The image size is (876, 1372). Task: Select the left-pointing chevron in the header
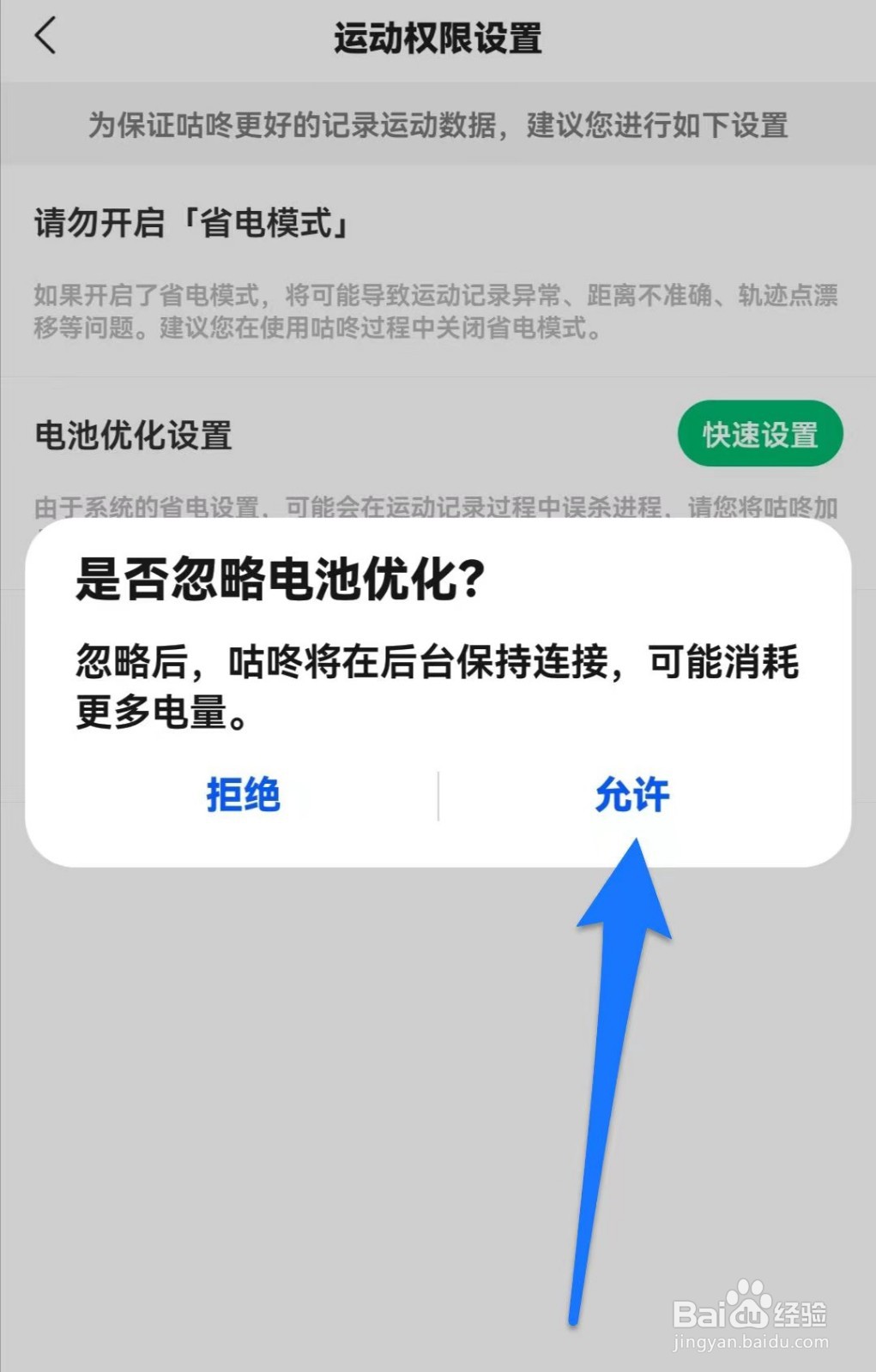coord(45,38)
